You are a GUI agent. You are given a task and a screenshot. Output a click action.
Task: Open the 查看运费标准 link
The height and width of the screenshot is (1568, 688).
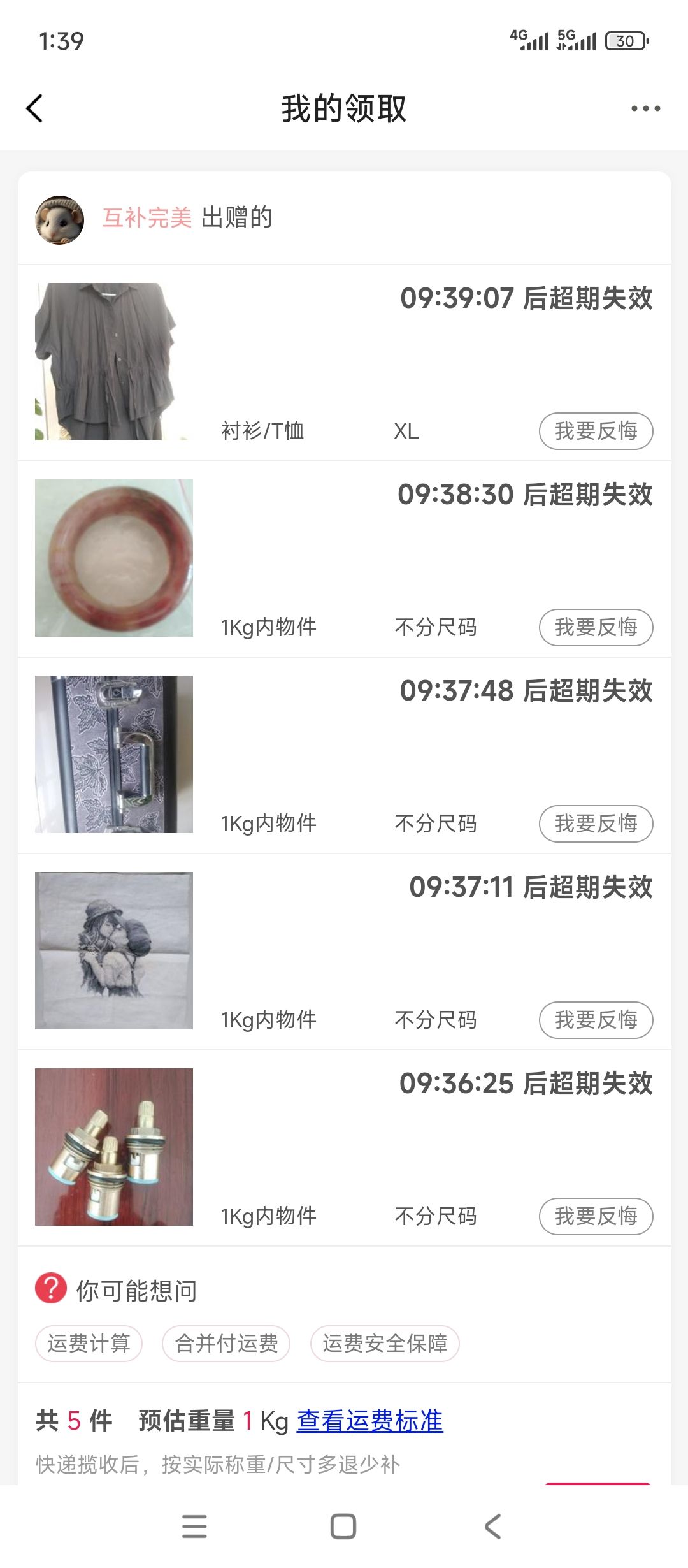pos(369,1421)
